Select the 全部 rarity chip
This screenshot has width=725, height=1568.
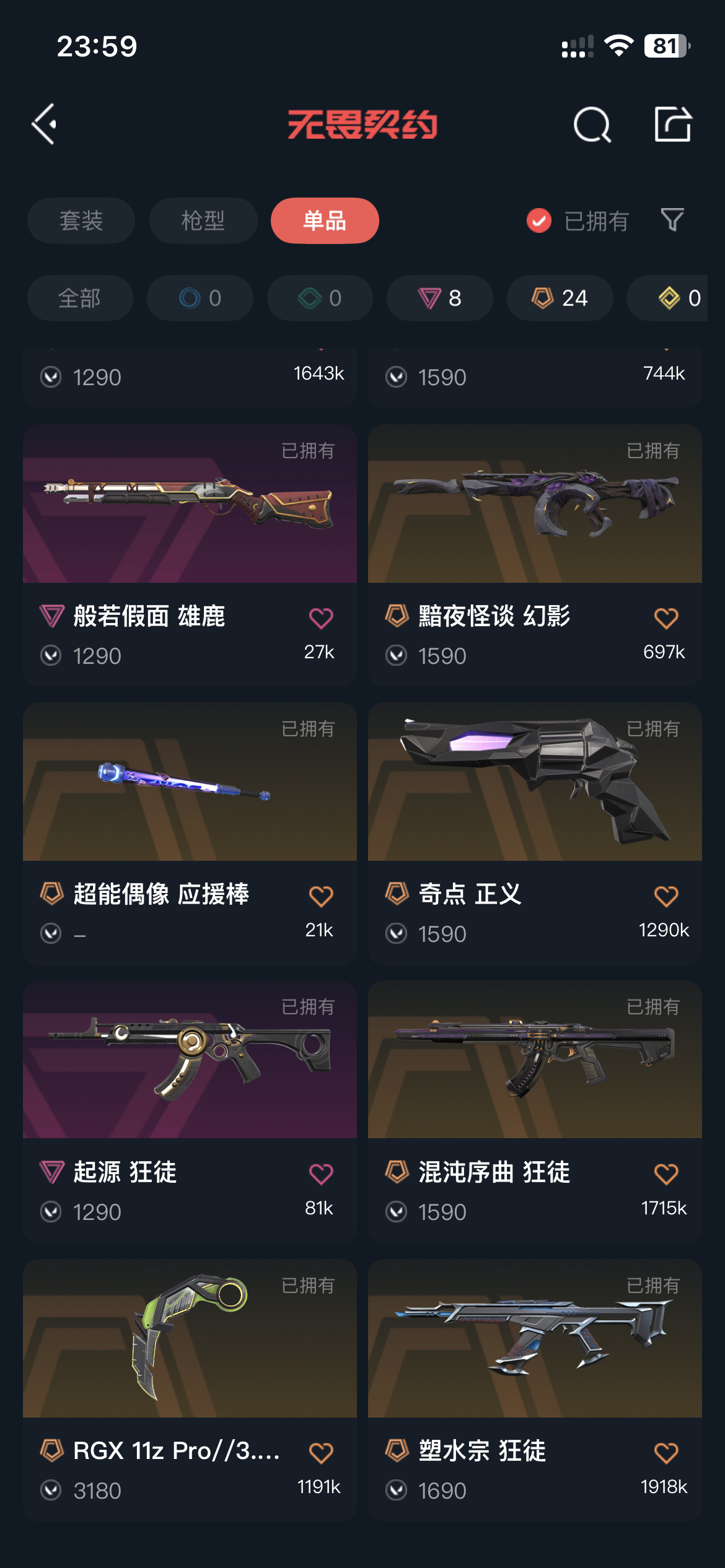point(80,298)
